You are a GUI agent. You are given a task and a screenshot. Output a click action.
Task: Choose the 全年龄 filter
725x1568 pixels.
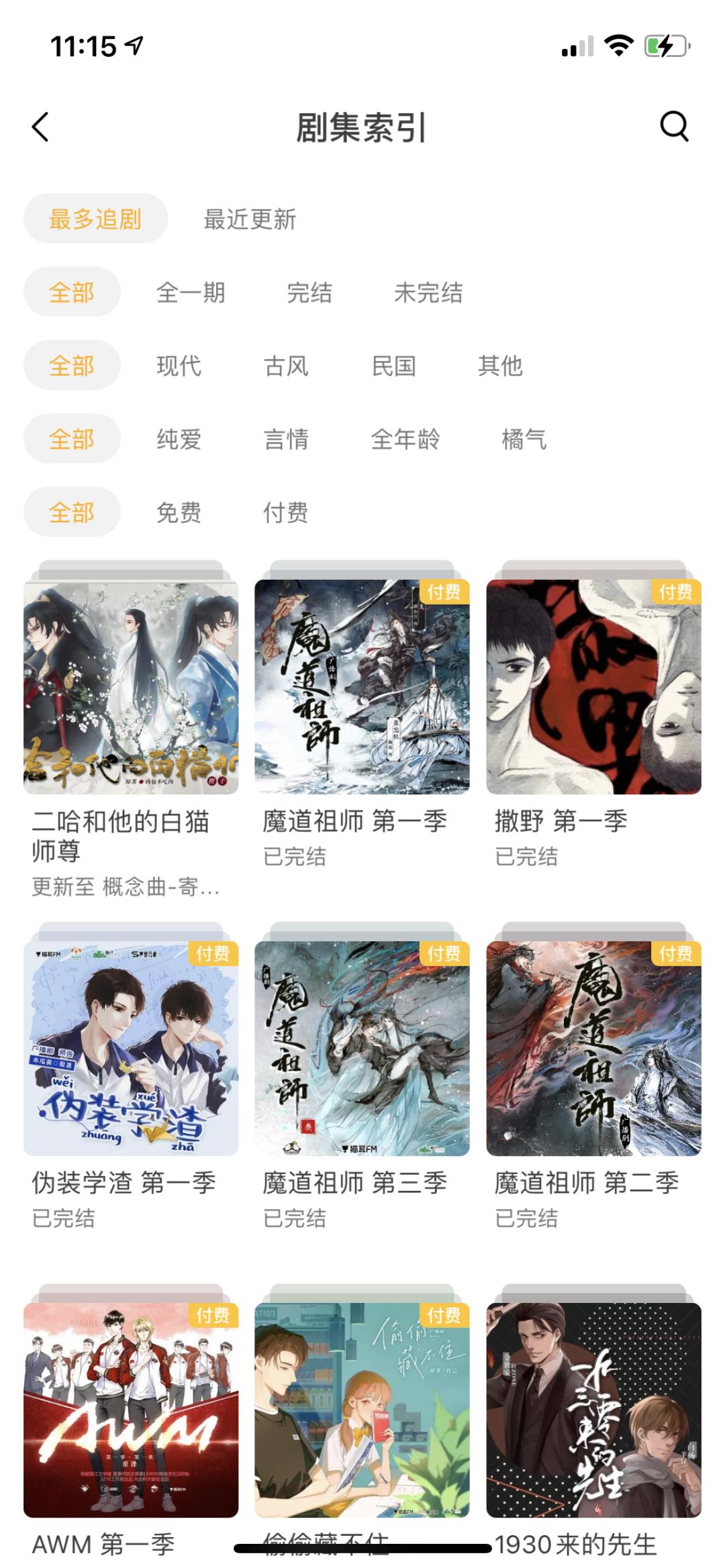(405, 439)
